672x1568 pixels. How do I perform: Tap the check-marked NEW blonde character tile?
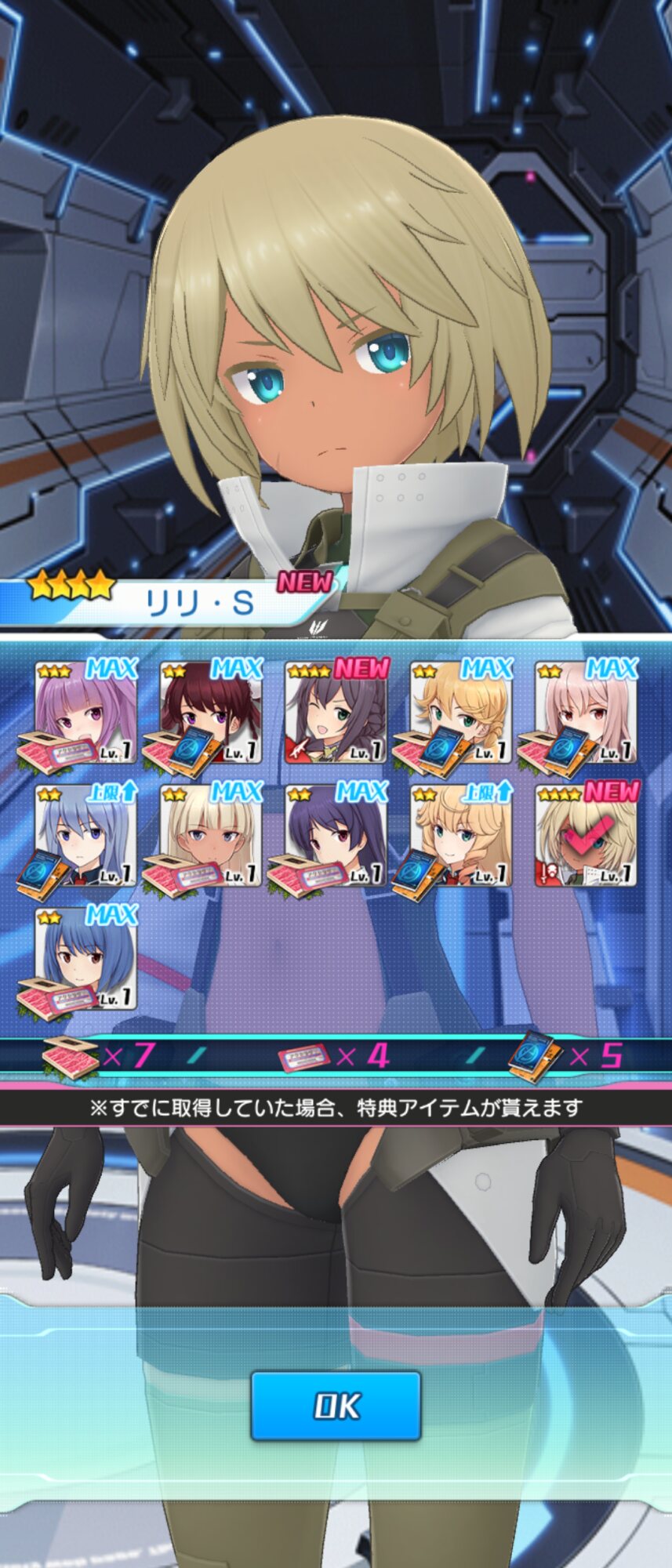click(587, 836)
